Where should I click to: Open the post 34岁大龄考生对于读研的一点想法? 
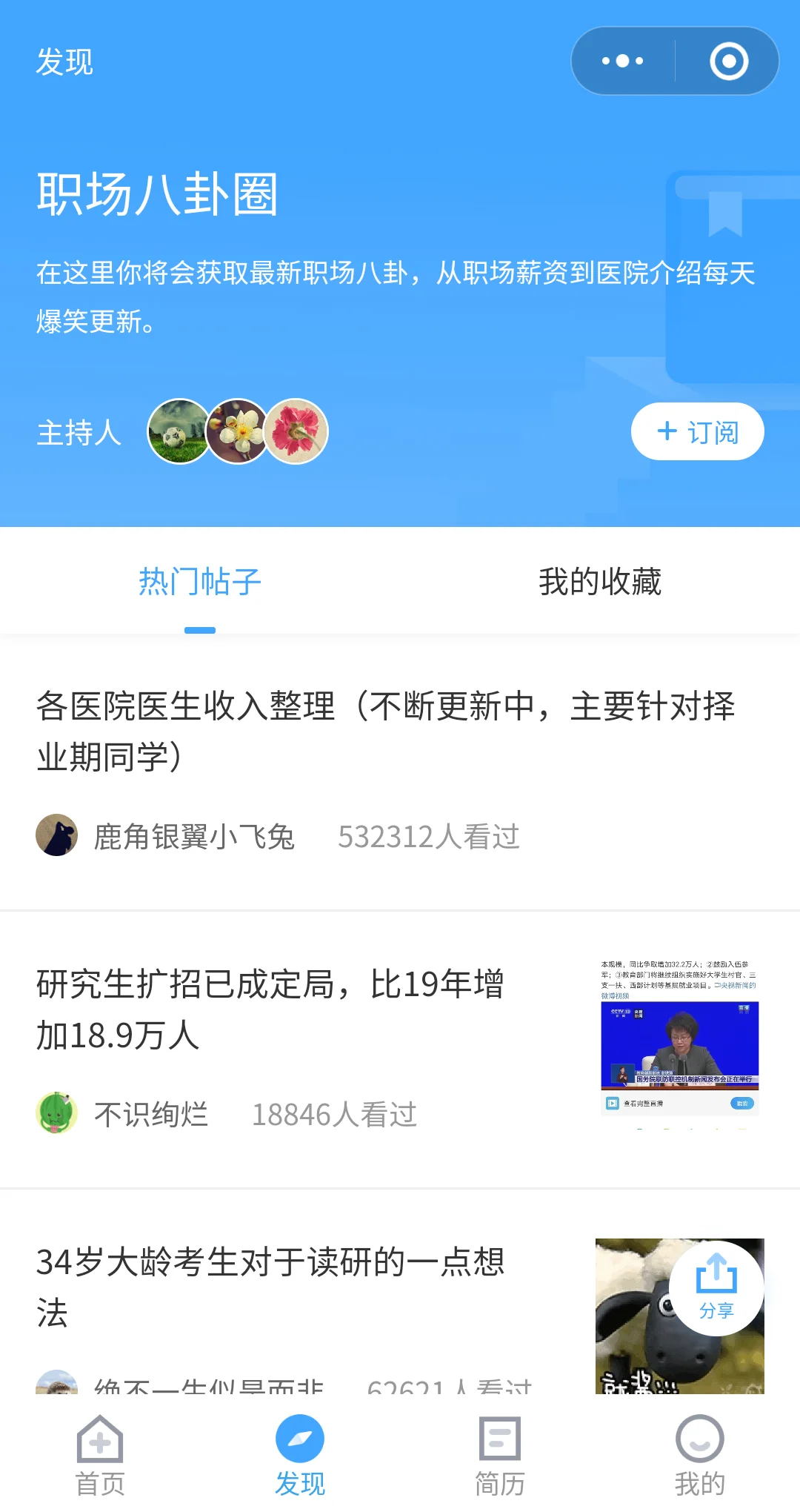pyautogui.click(x=270, y=1287)
